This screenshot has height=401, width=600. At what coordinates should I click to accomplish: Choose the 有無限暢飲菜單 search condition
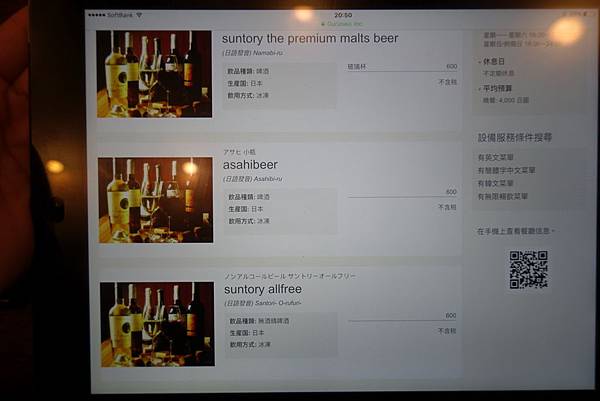[x=506, y=197]
